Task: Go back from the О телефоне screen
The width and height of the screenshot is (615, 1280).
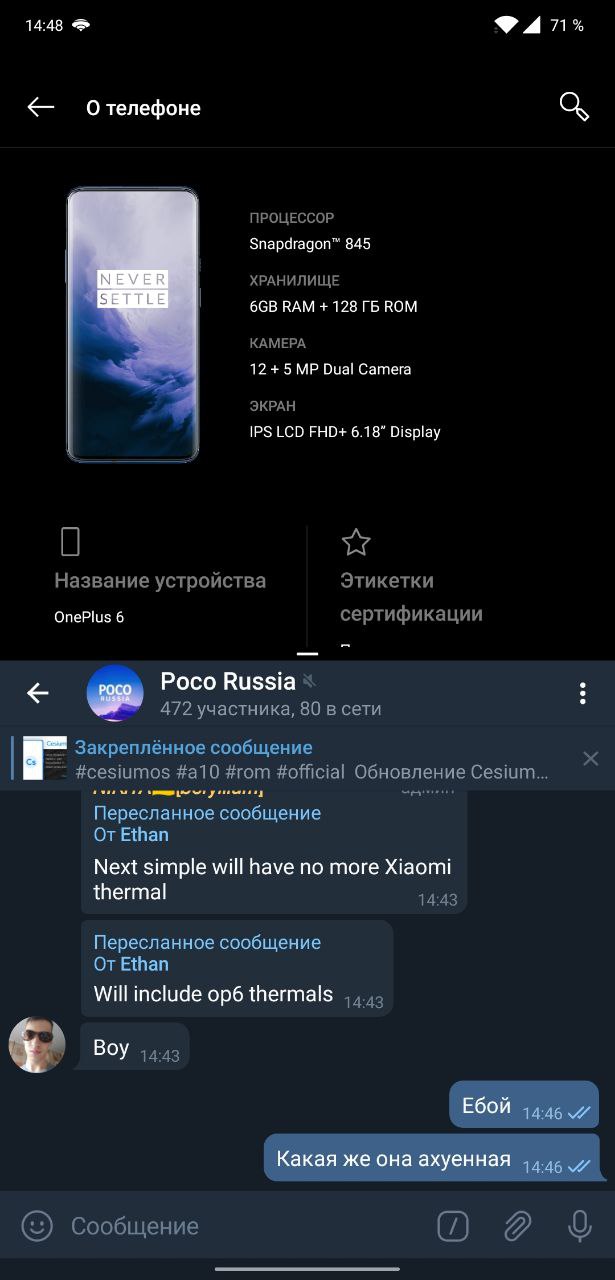Action: pos(40,108)
